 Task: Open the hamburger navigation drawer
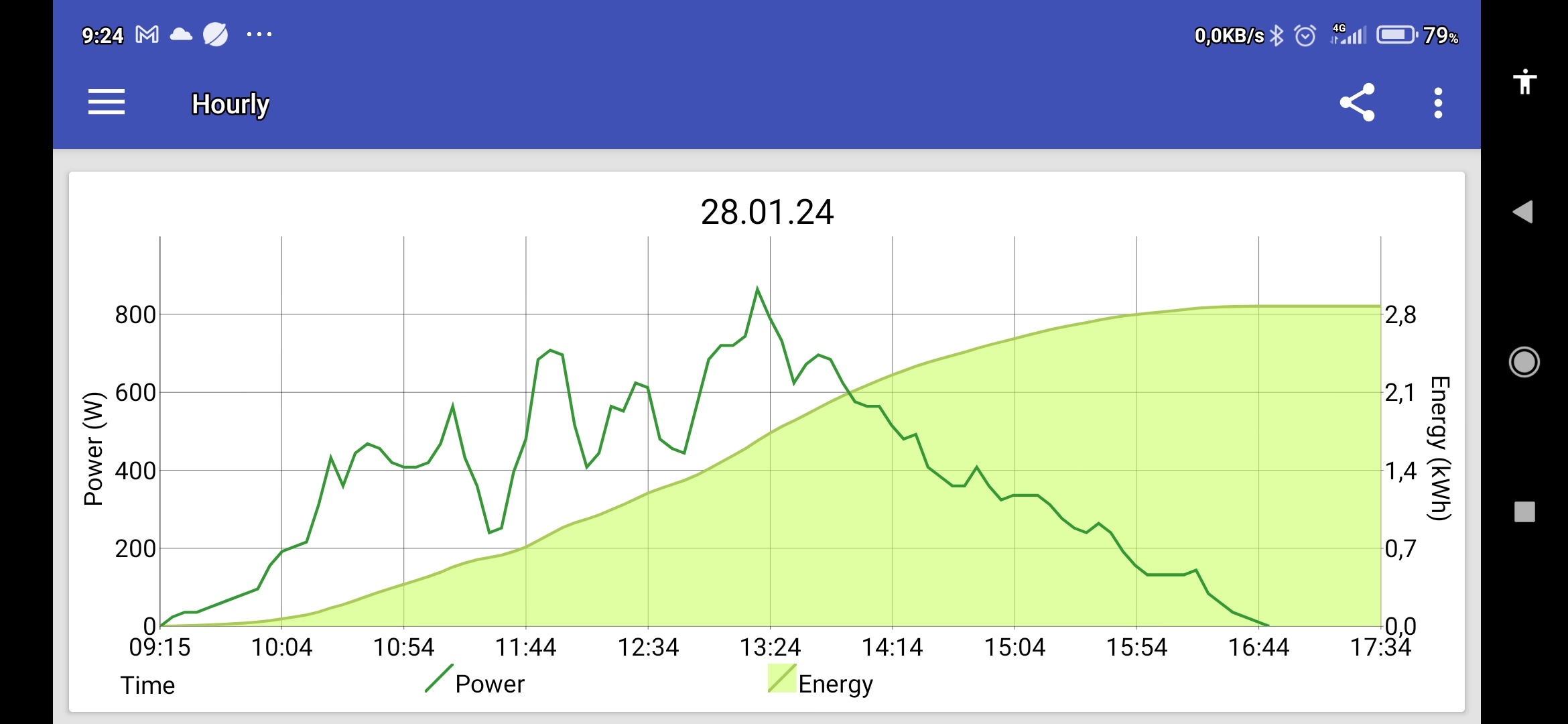point(107,103)
